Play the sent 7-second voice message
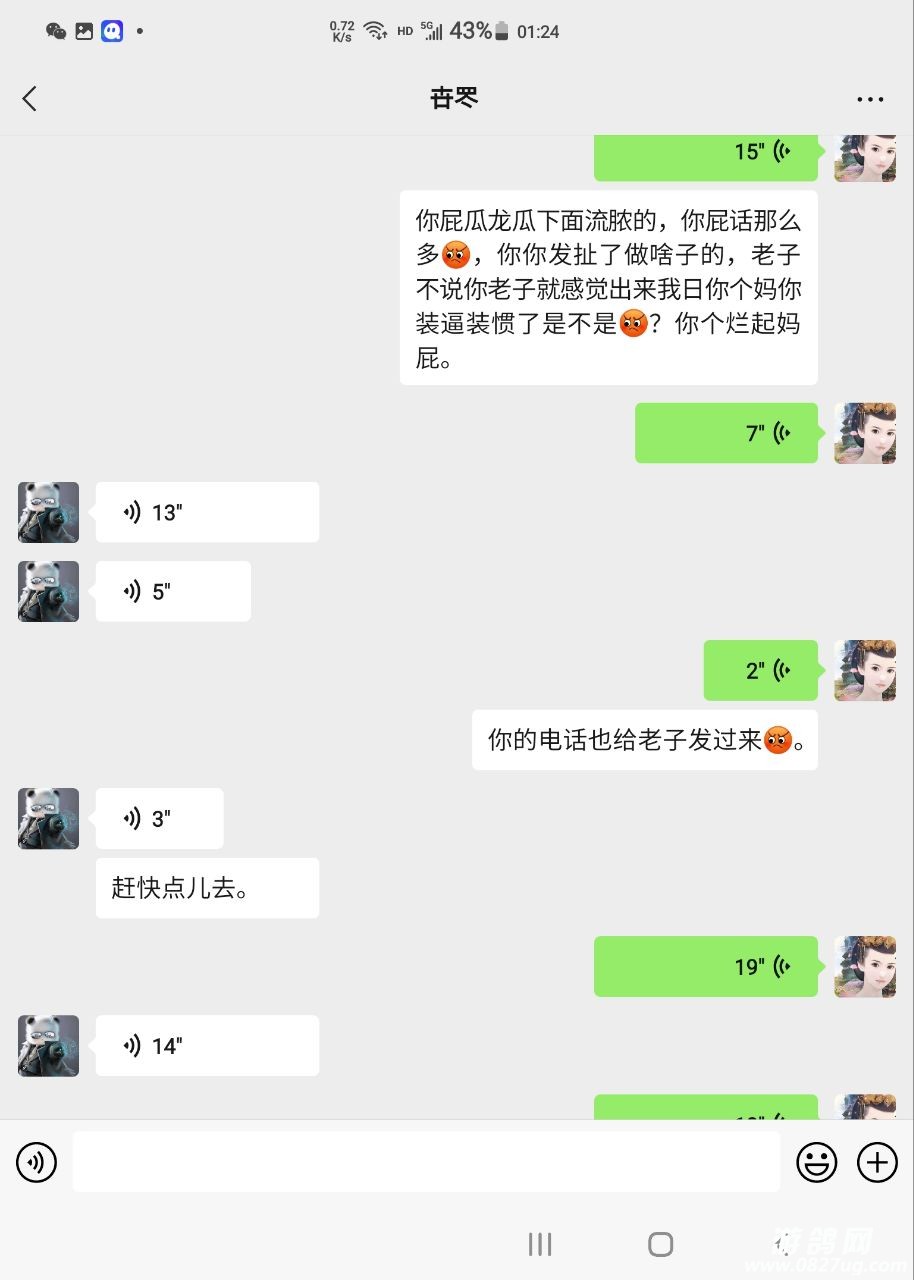 pos(726,433)
